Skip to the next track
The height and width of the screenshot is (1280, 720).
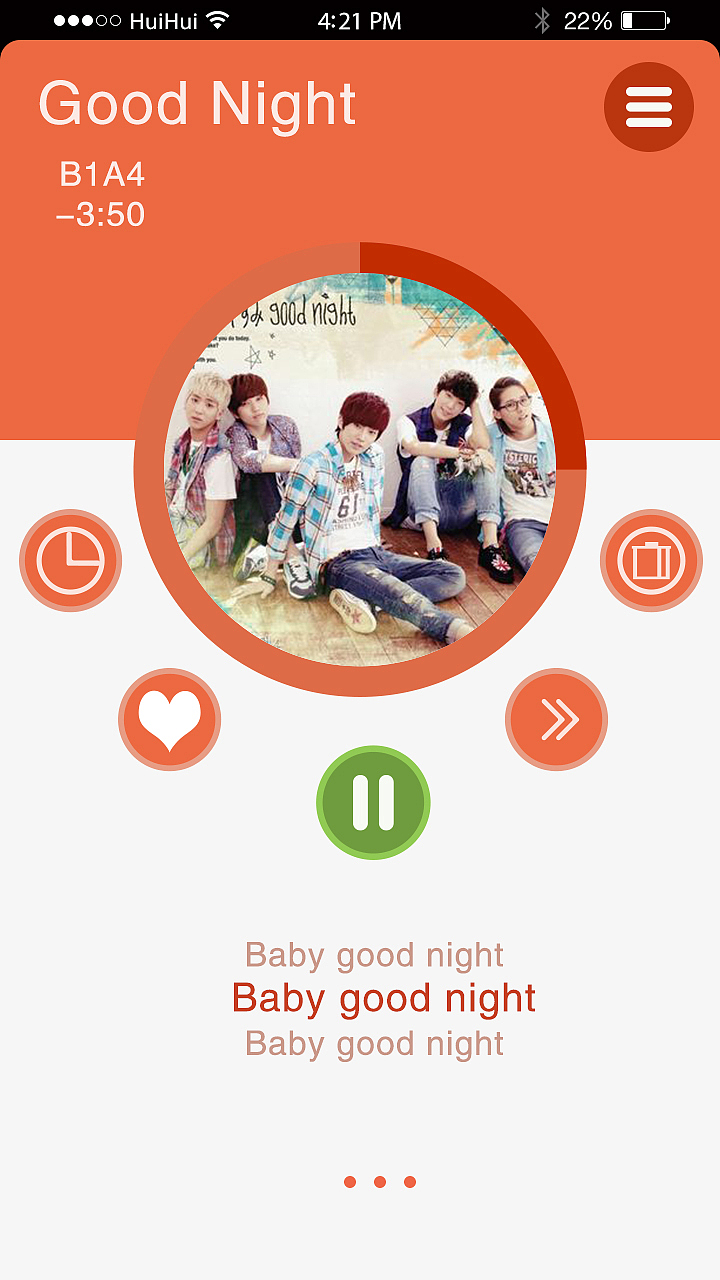click(557, 719)
